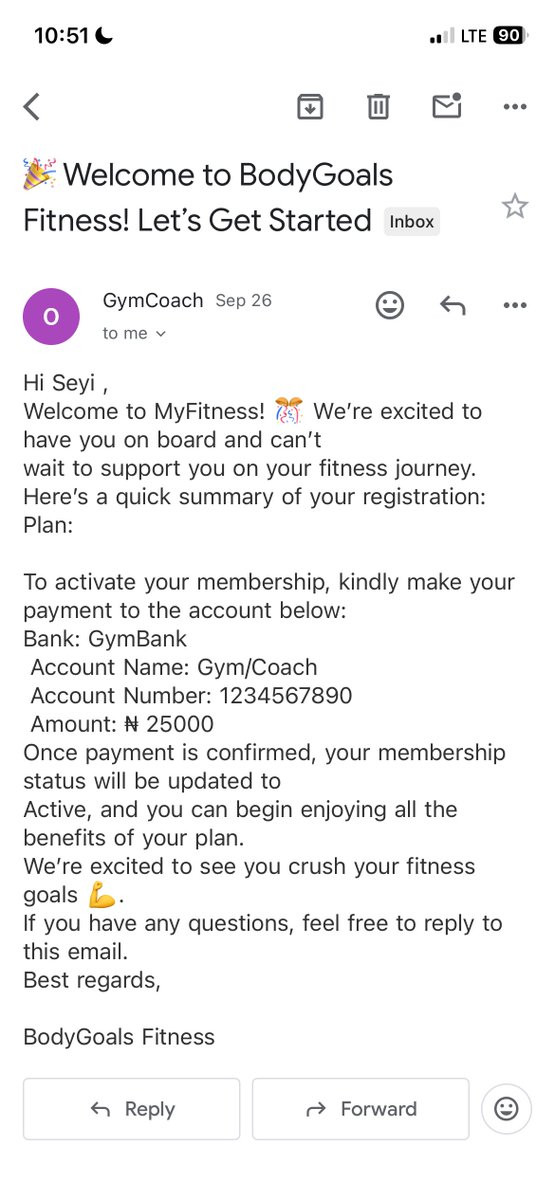
Task: Open GymCoach sender avatar
Action: (51, 316)
